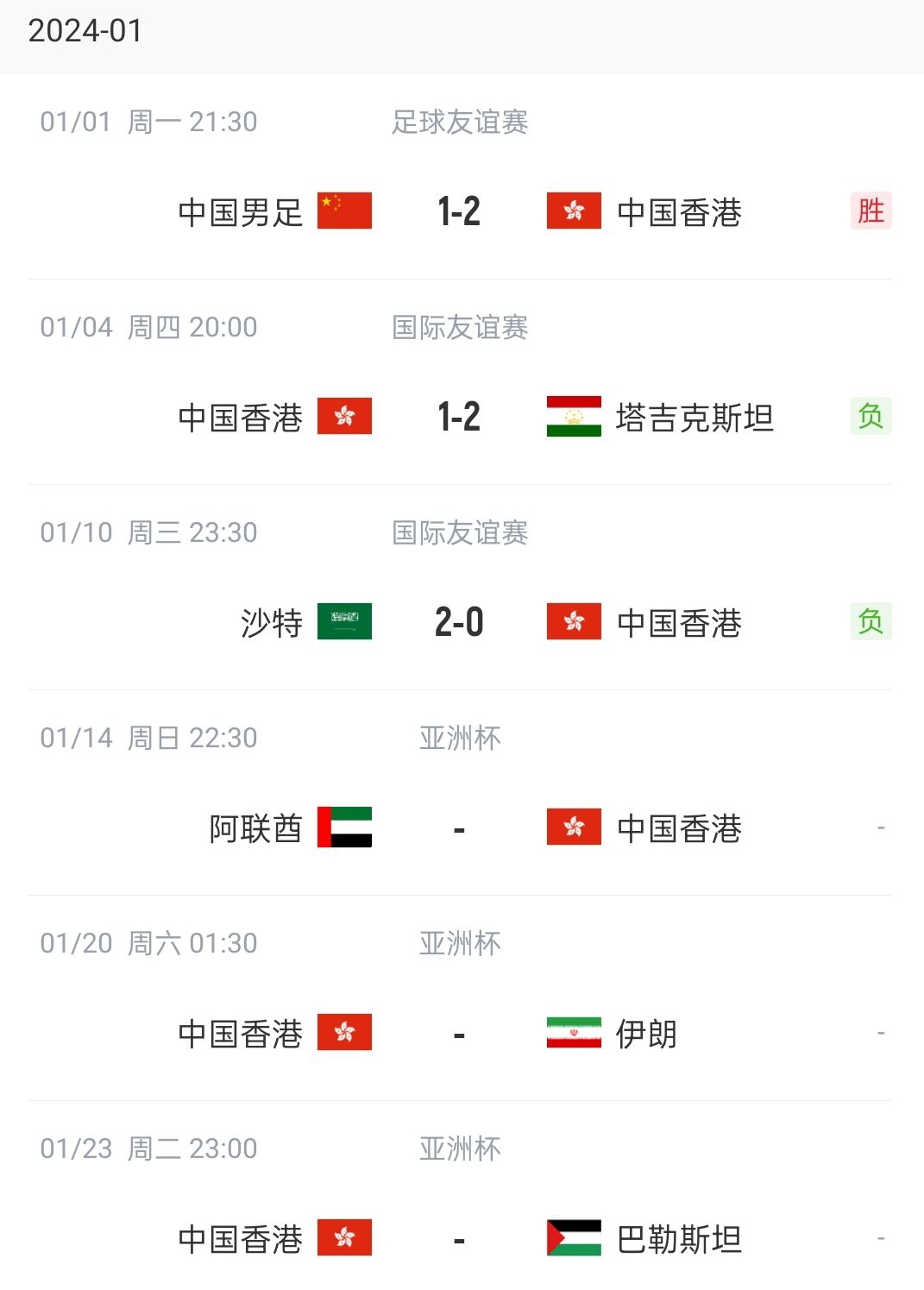924x1290 pixels.
Task: Open the 01/04 Hong Kong vs Tajikistan friendly
Action: tap(459, 417)
